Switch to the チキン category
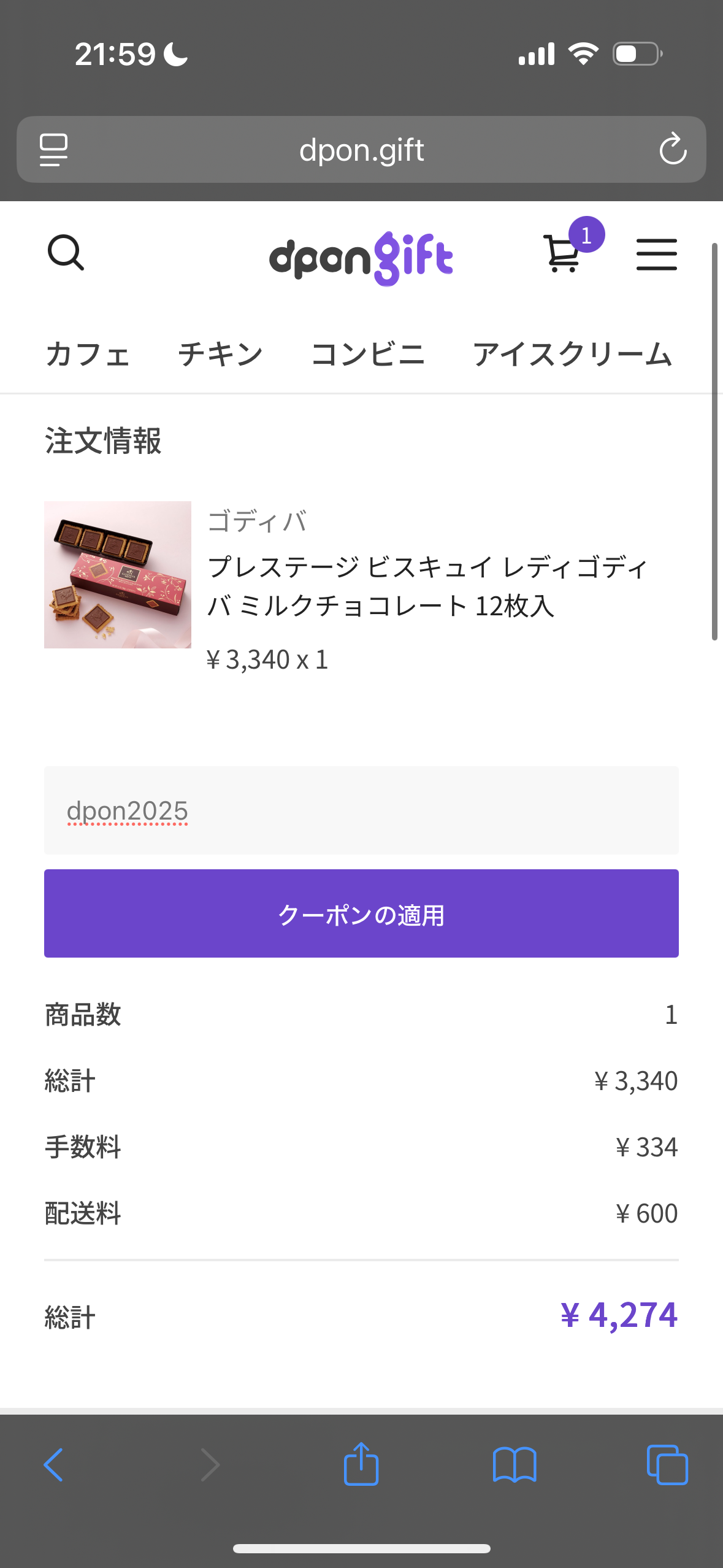 click(x=220, y=355)
